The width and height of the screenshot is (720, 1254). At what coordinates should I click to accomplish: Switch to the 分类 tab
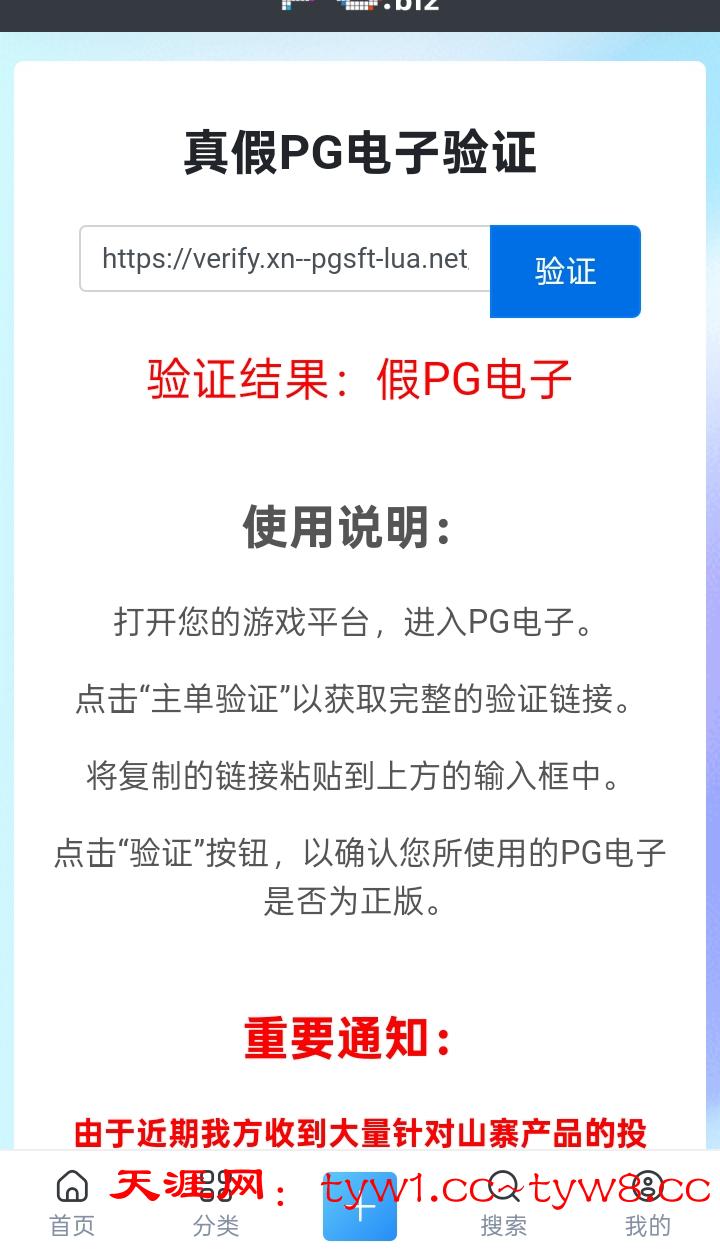(216, 1203)
